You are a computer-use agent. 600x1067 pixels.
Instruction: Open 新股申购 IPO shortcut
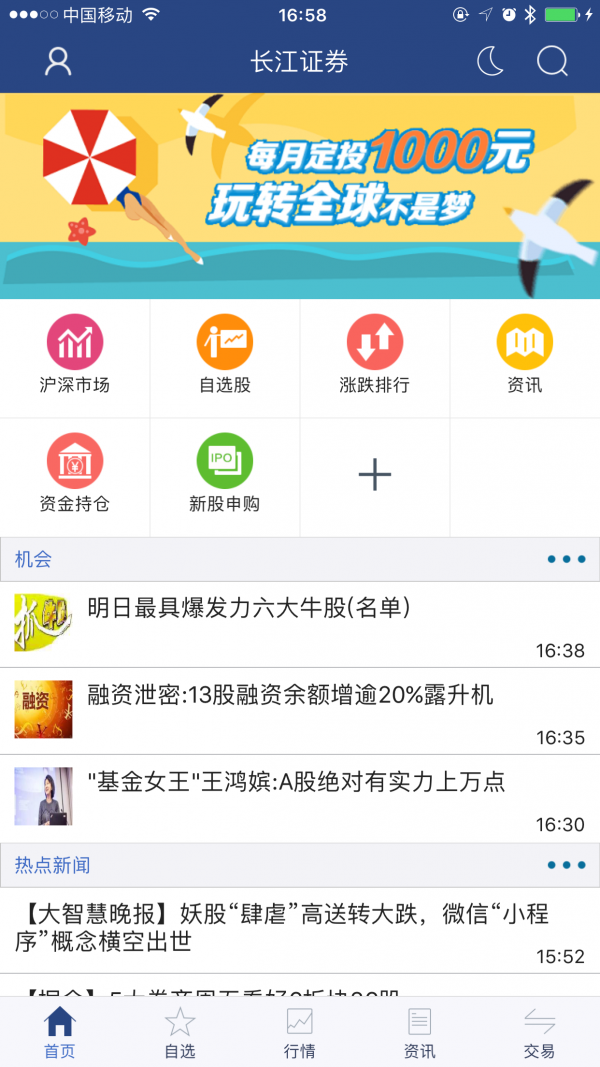(225, 476)
